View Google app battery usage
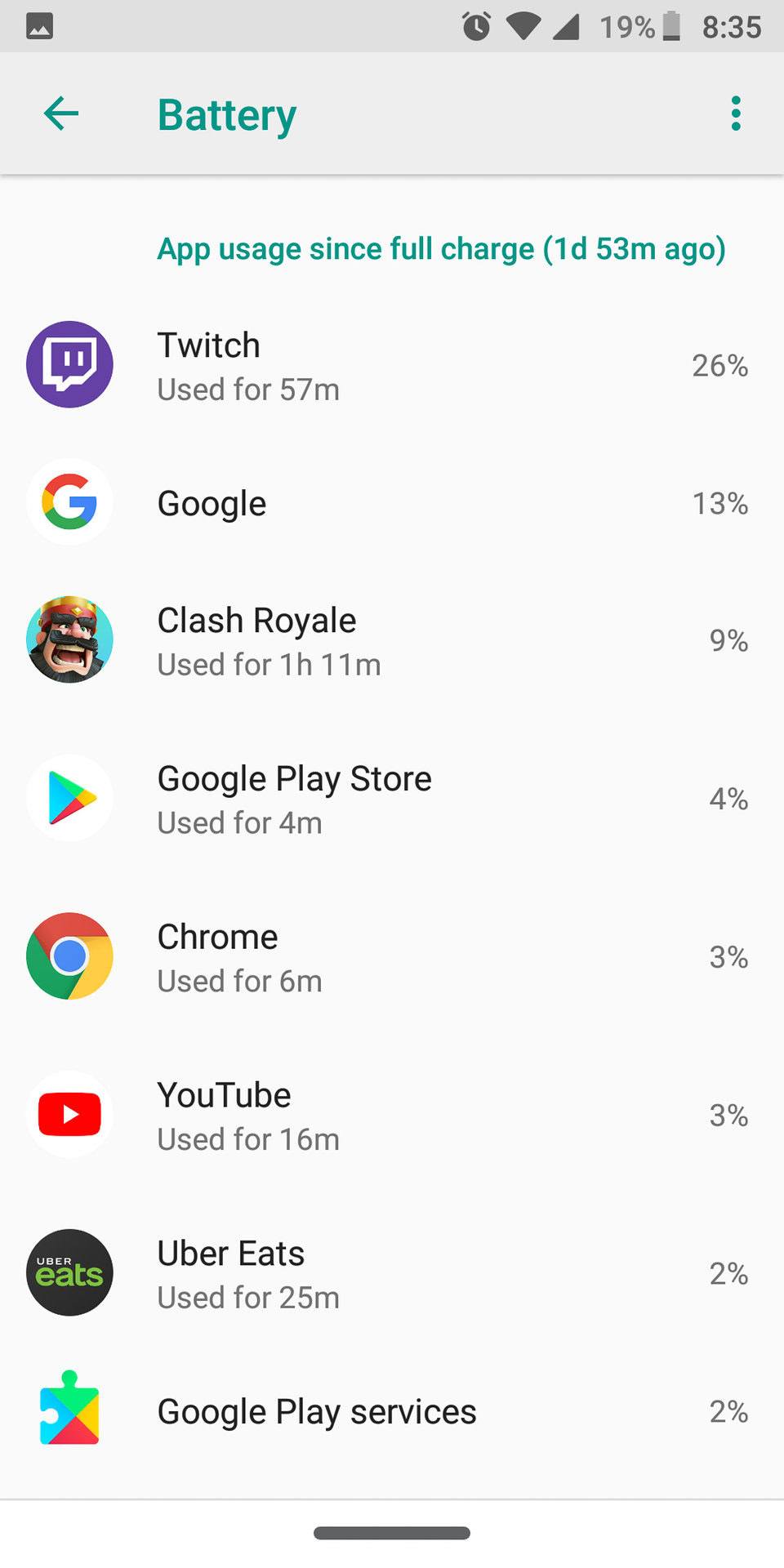 [x=392, y=503]
